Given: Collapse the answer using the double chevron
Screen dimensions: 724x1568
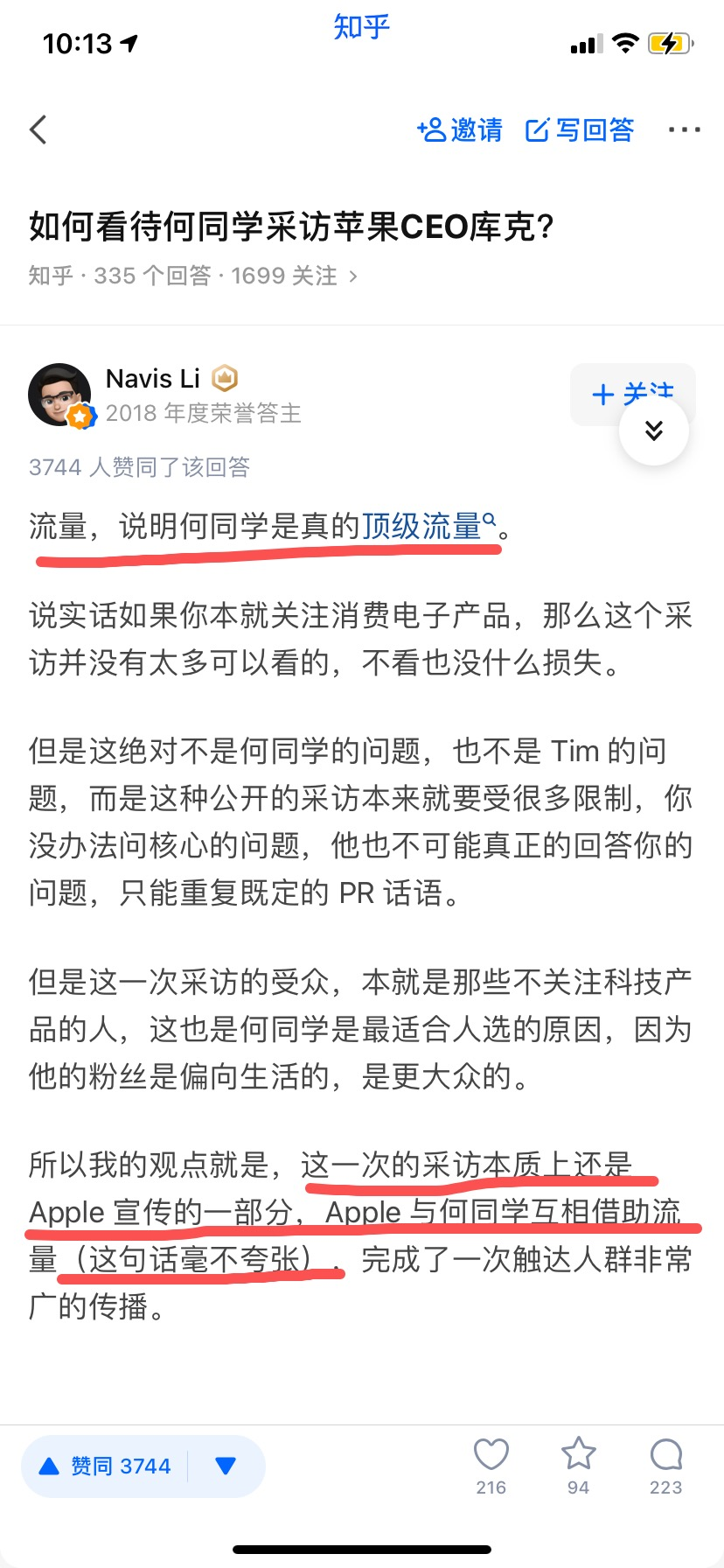Looking at the screenshot, I should pyautogui.click(x=653, y=430).
